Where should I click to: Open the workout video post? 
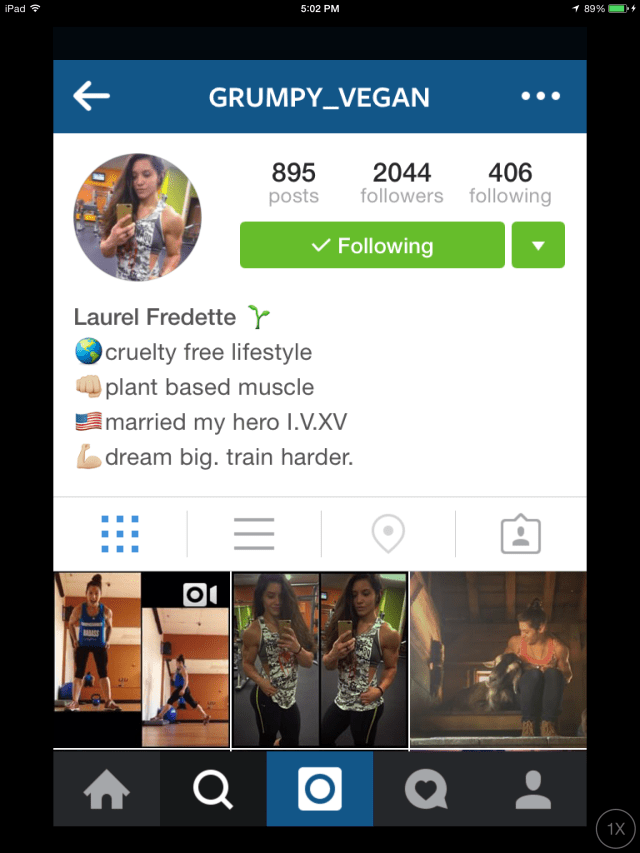pyautogui.click(x=141, y=660)
